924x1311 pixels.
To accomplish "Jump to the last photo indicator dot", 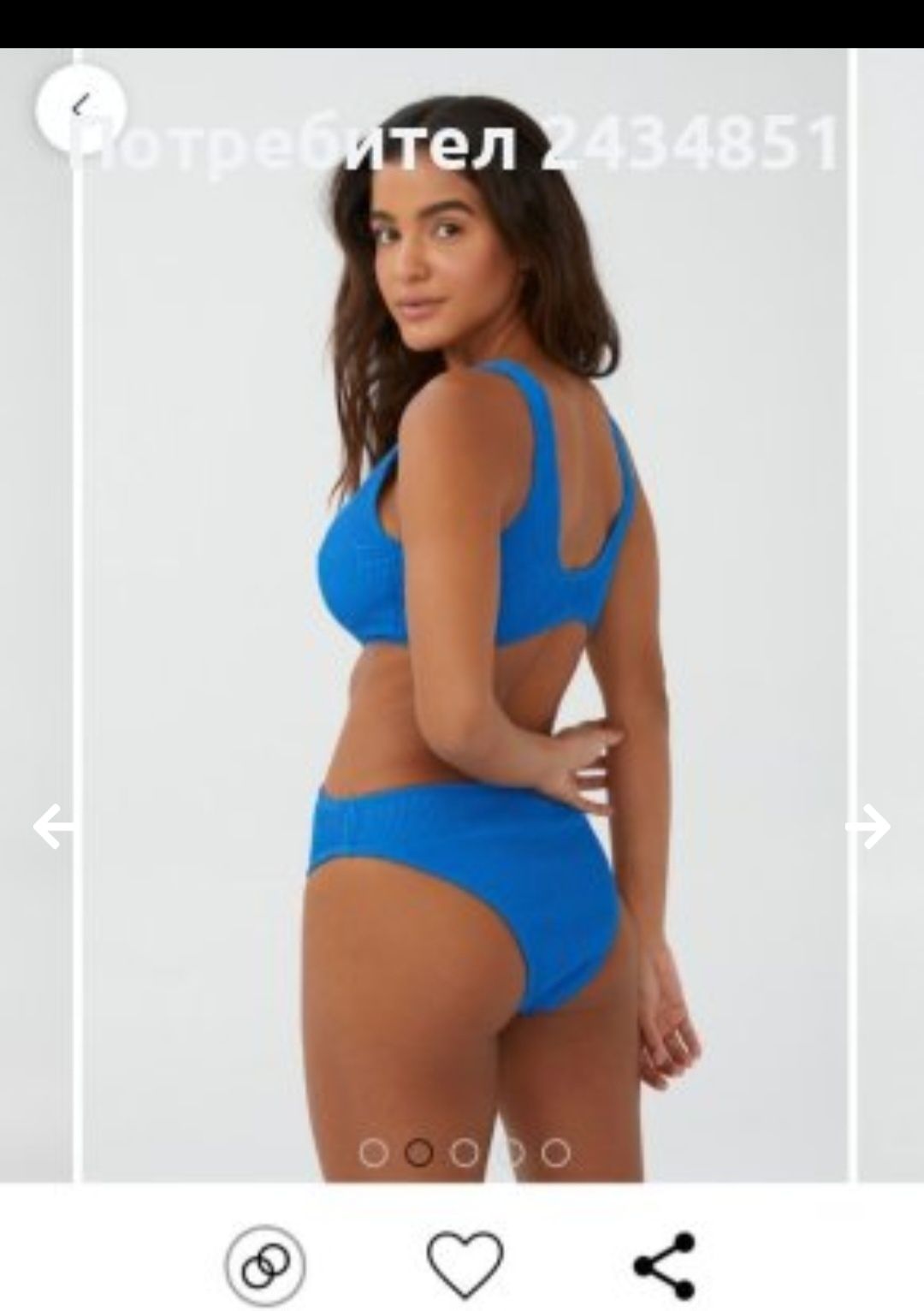I will 556,1153.
